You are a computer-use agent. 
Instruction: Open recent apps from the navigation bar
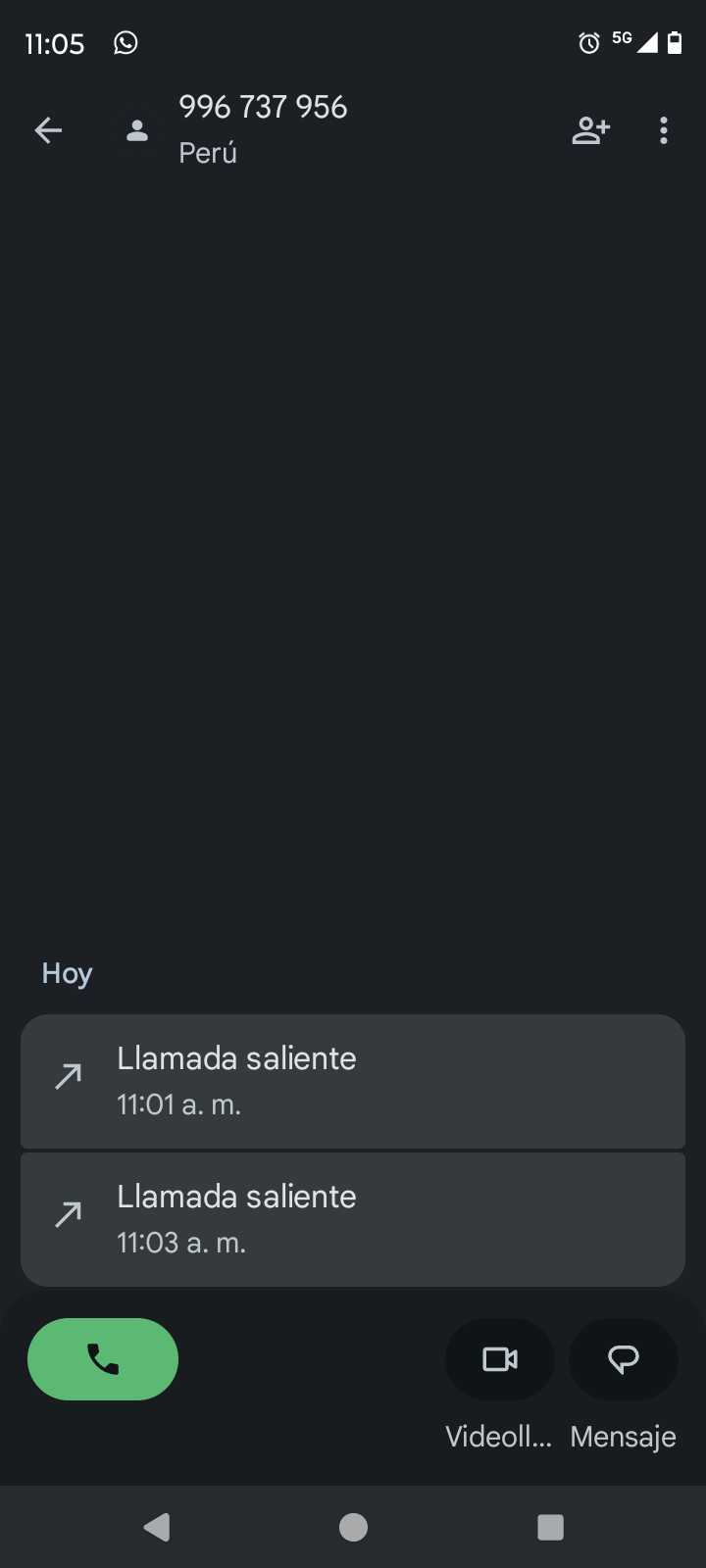point(551,1527)
